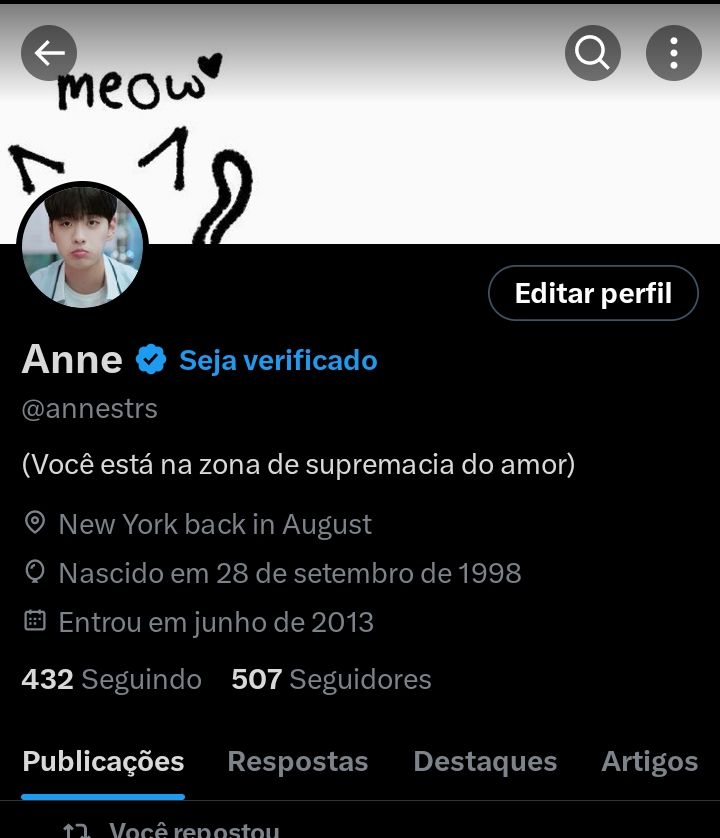
Task: Select the Publicações tab
Action: 103,762
